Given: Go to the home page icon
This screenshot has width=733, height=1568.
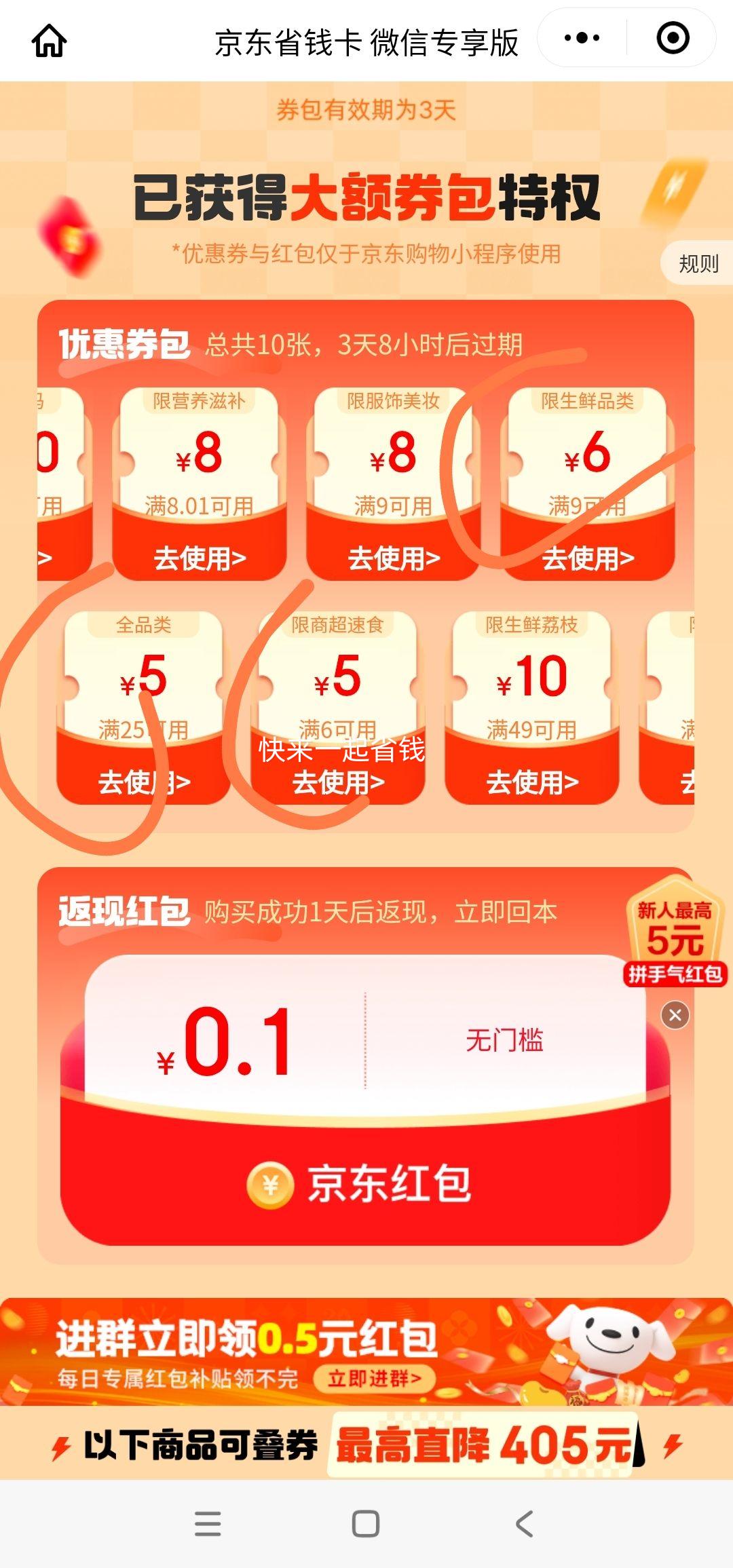Looking at the screenshot, I should pos(49,41).
